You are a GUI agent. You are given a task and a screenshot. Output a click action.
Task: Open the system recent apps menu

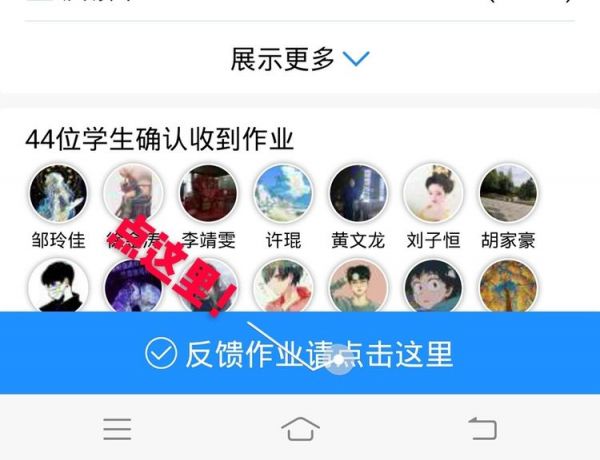[118, 429]
